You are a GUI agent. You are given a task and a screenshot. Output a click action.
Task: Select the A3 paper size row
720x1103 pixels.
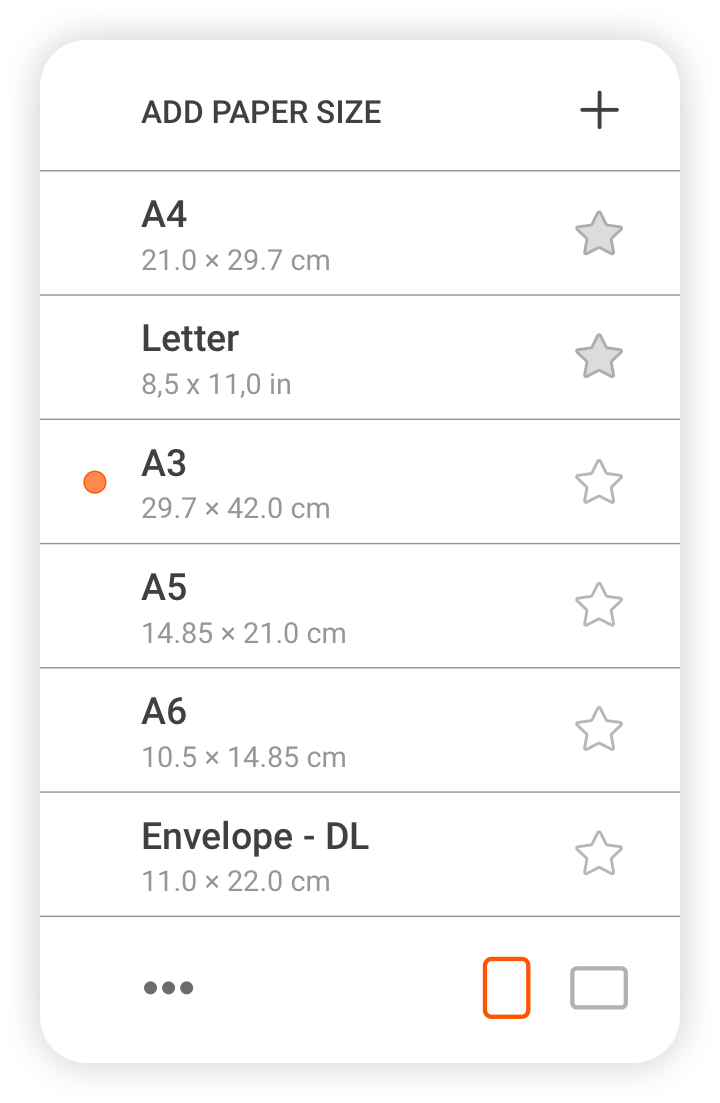coord(300,481)
